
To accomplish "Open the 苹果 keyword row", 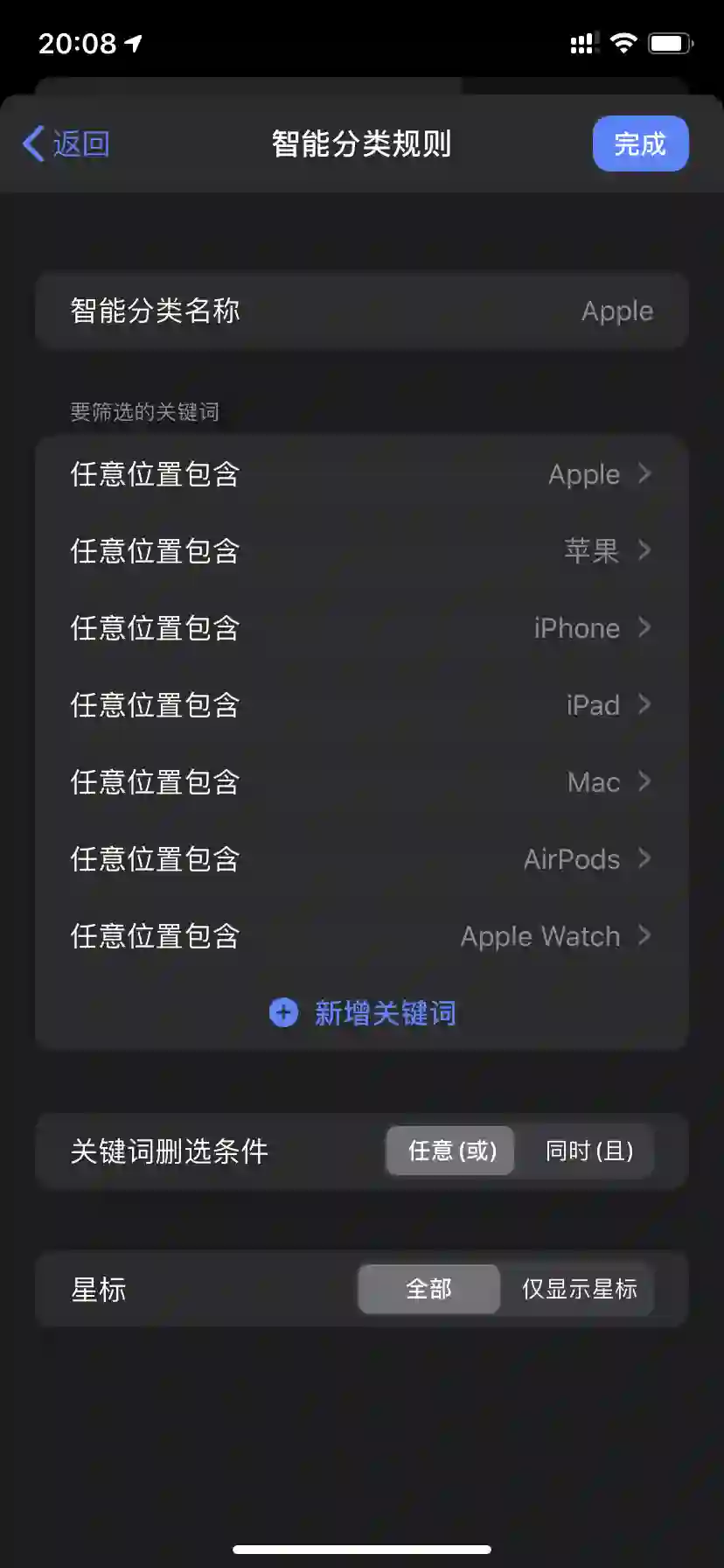I will (x=362, y=551).
